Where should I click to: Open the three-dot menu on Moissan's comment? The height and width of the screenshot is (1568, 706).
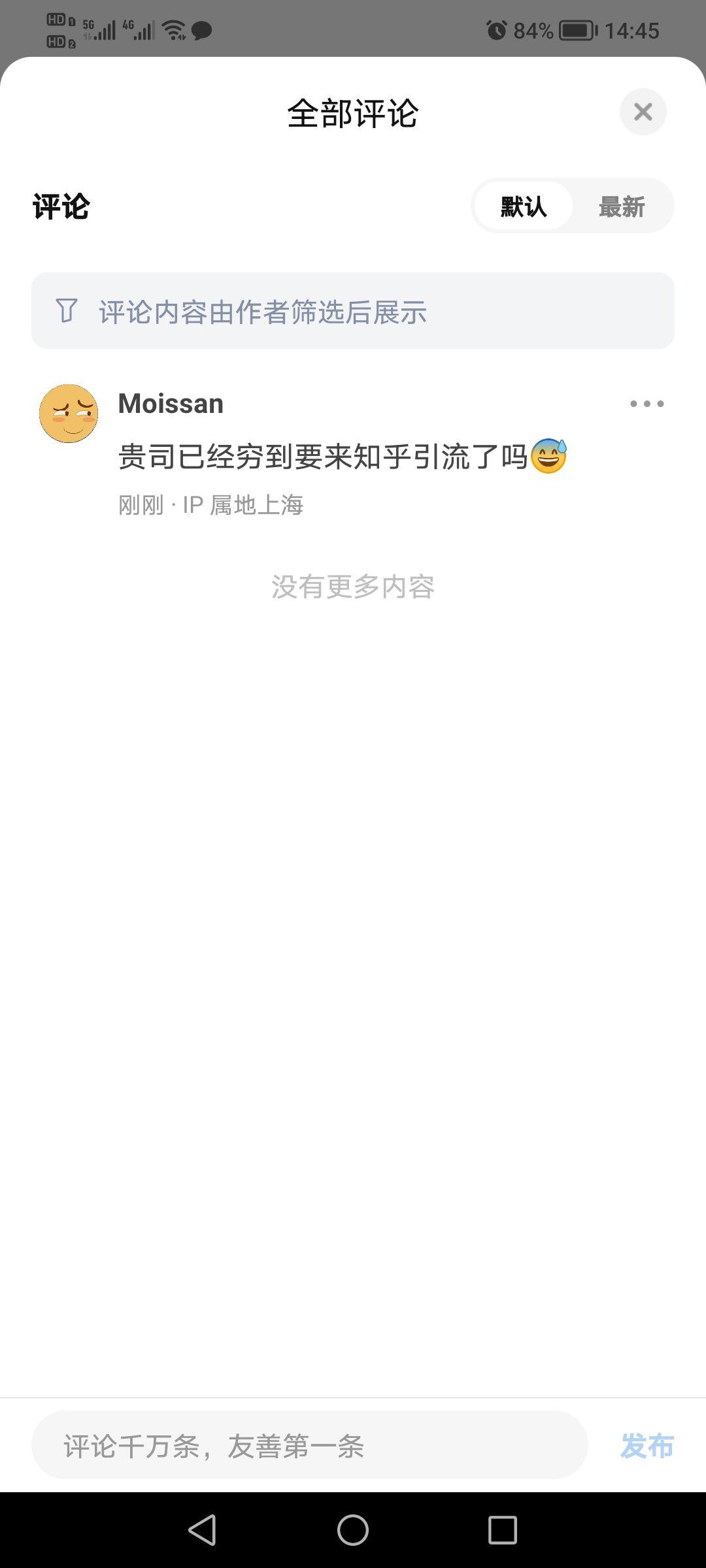tap(647, 404)
